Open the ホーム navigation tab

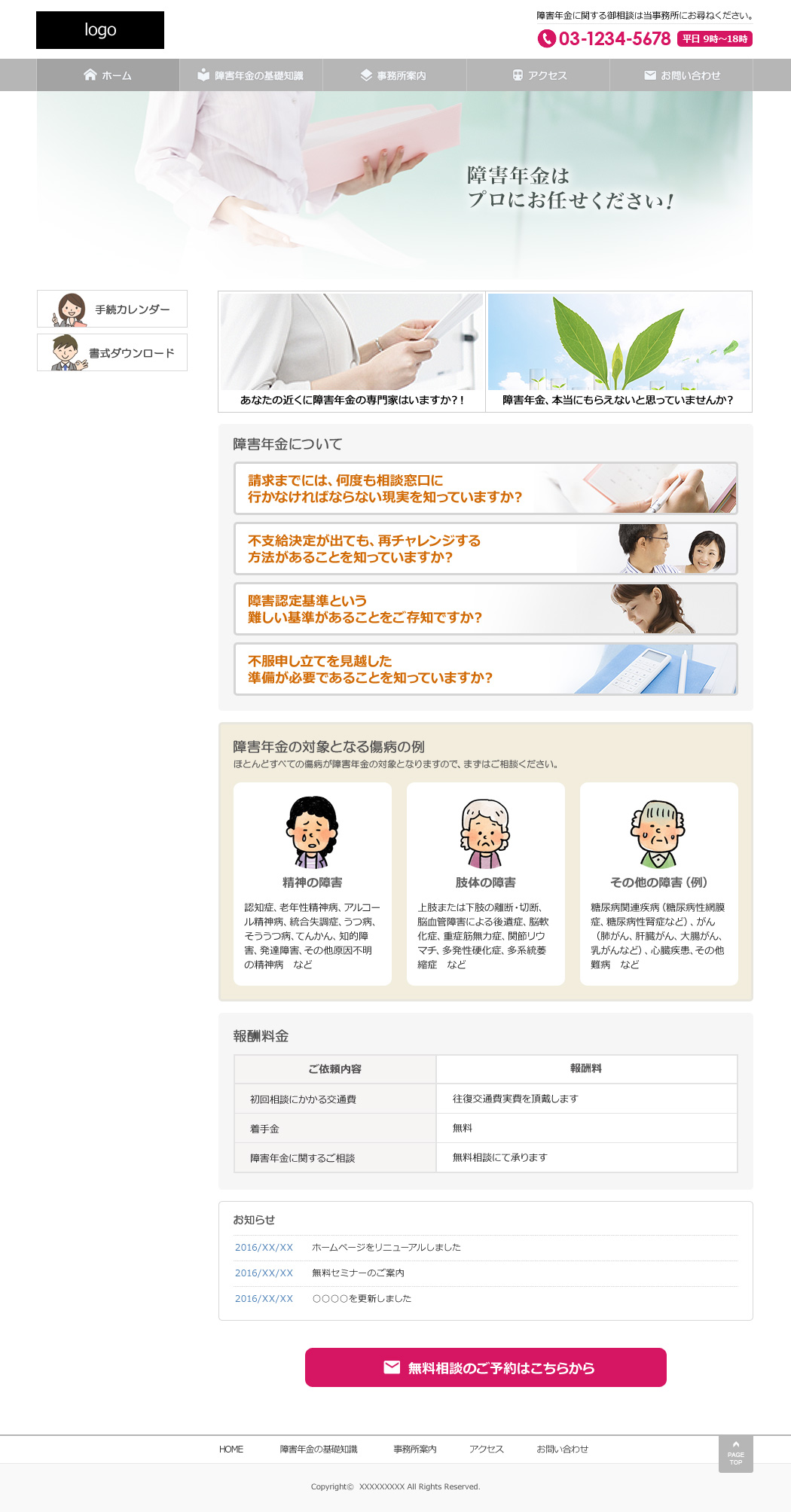coord(108,75)
